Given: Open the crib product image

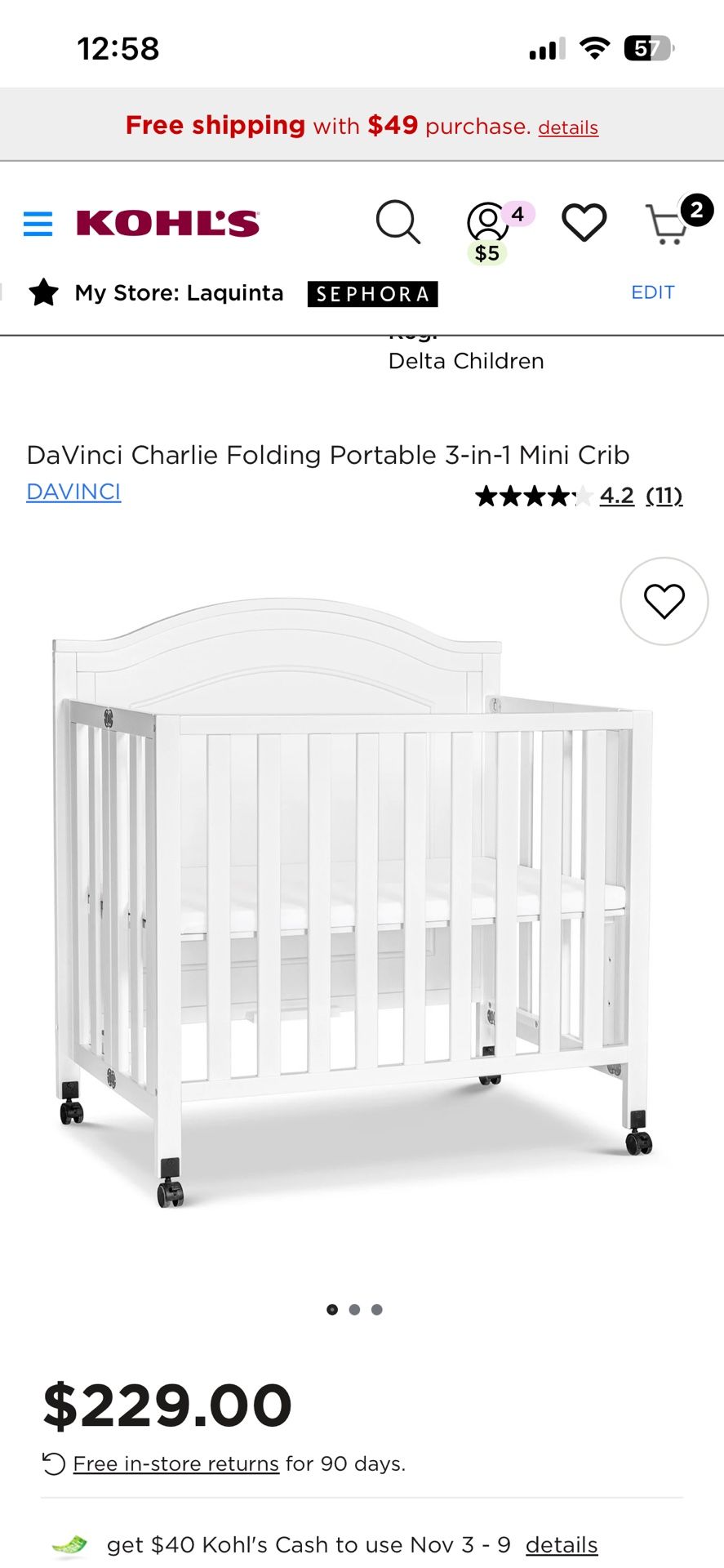Looking at the screenshot, I should (351, 898).
